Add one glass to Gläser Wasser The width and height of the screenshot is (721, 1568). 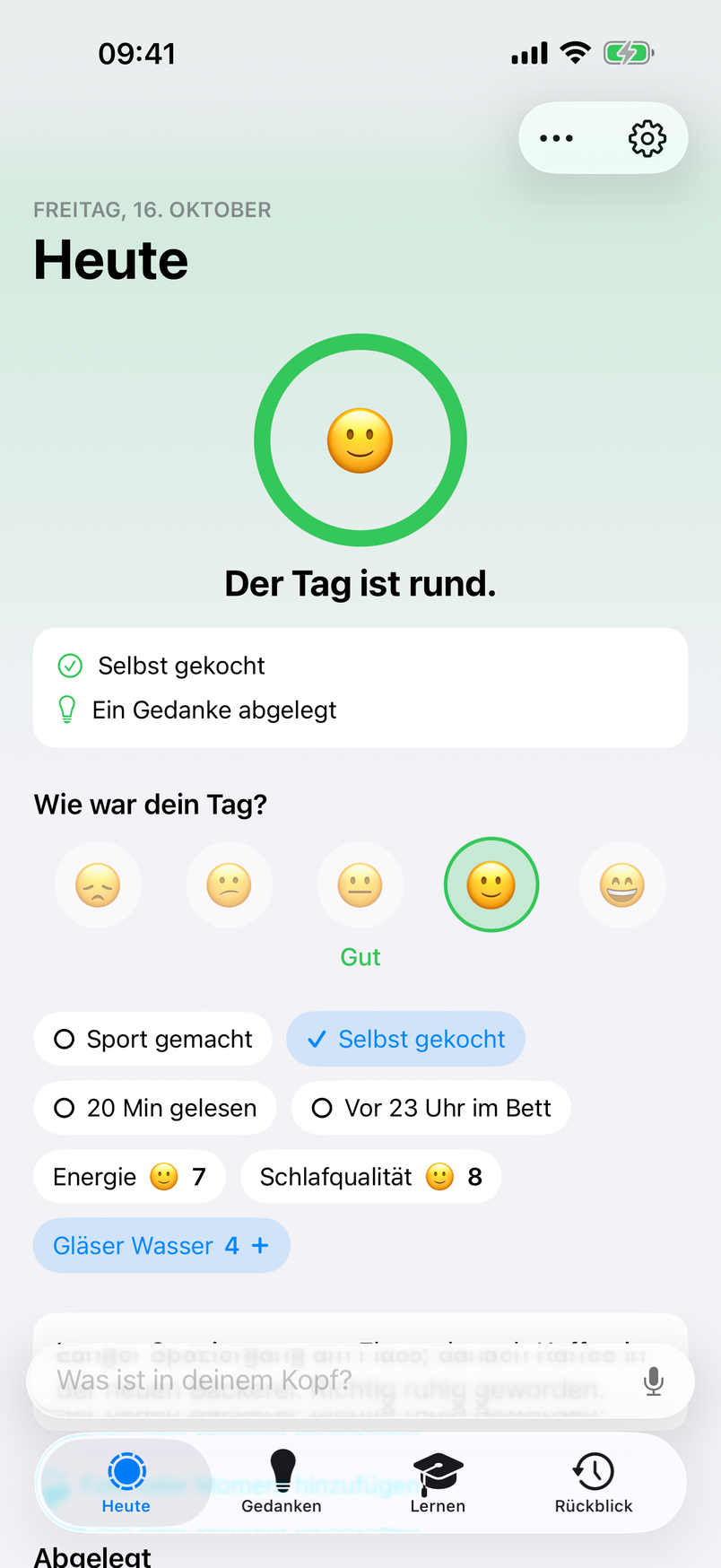(x=260, y=1245)
